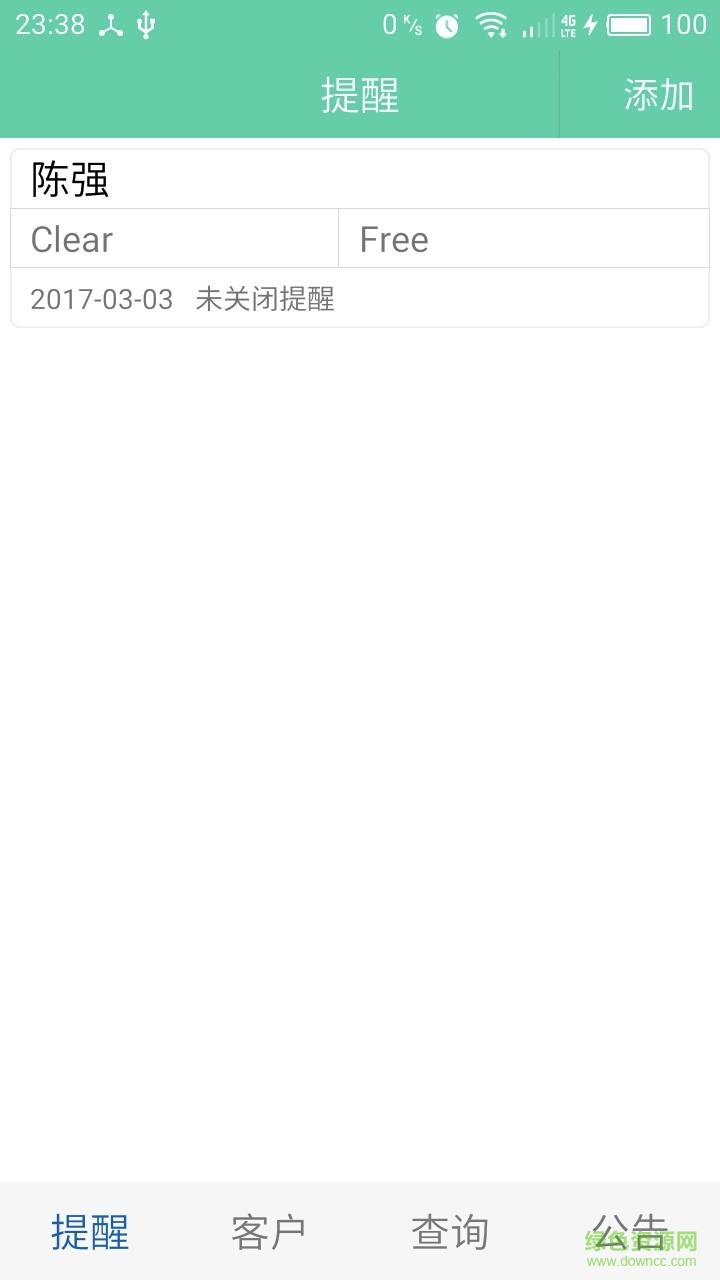This screenshot has width=720, height=1280.
Task: Enable the 未关闭提醒 reminder setting
Action: pyautogui.click(x=267, y=299)
